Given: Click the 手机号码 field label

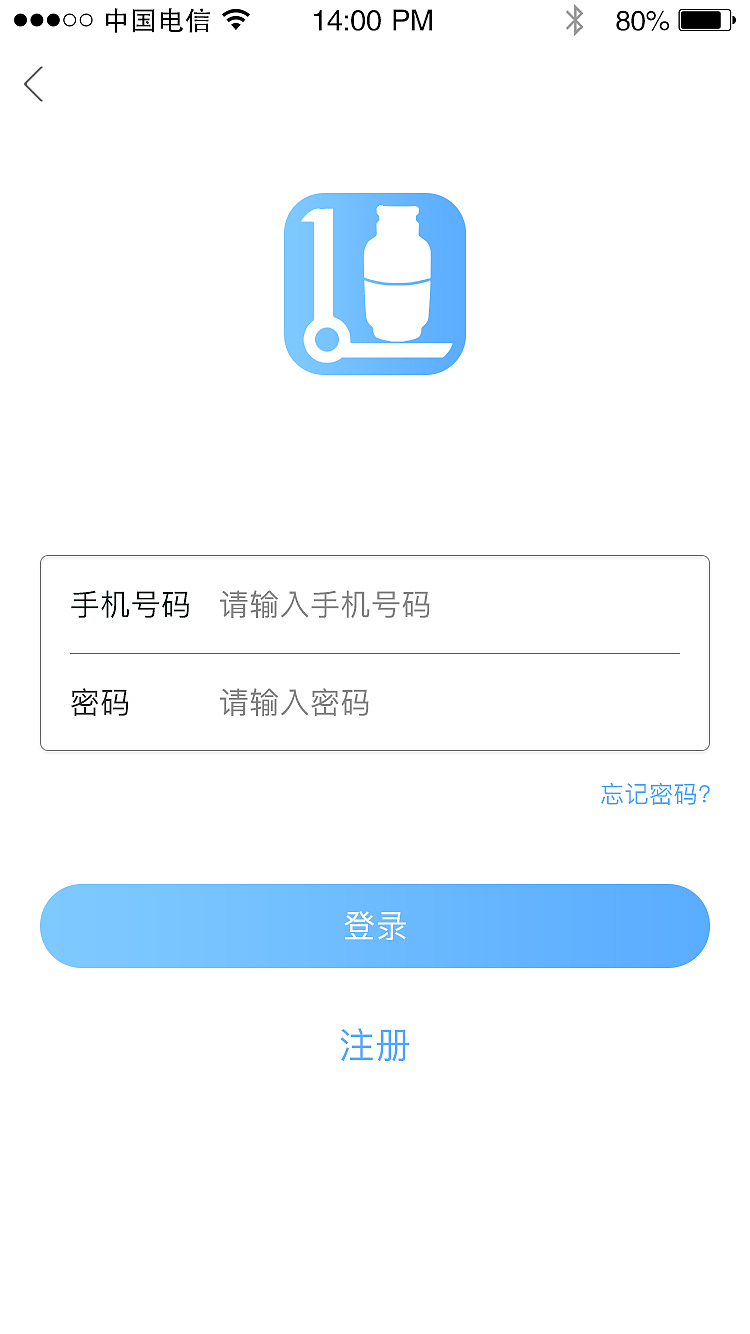Looking at the screenshot, I should pyautogui.click(x=130, y=605).
